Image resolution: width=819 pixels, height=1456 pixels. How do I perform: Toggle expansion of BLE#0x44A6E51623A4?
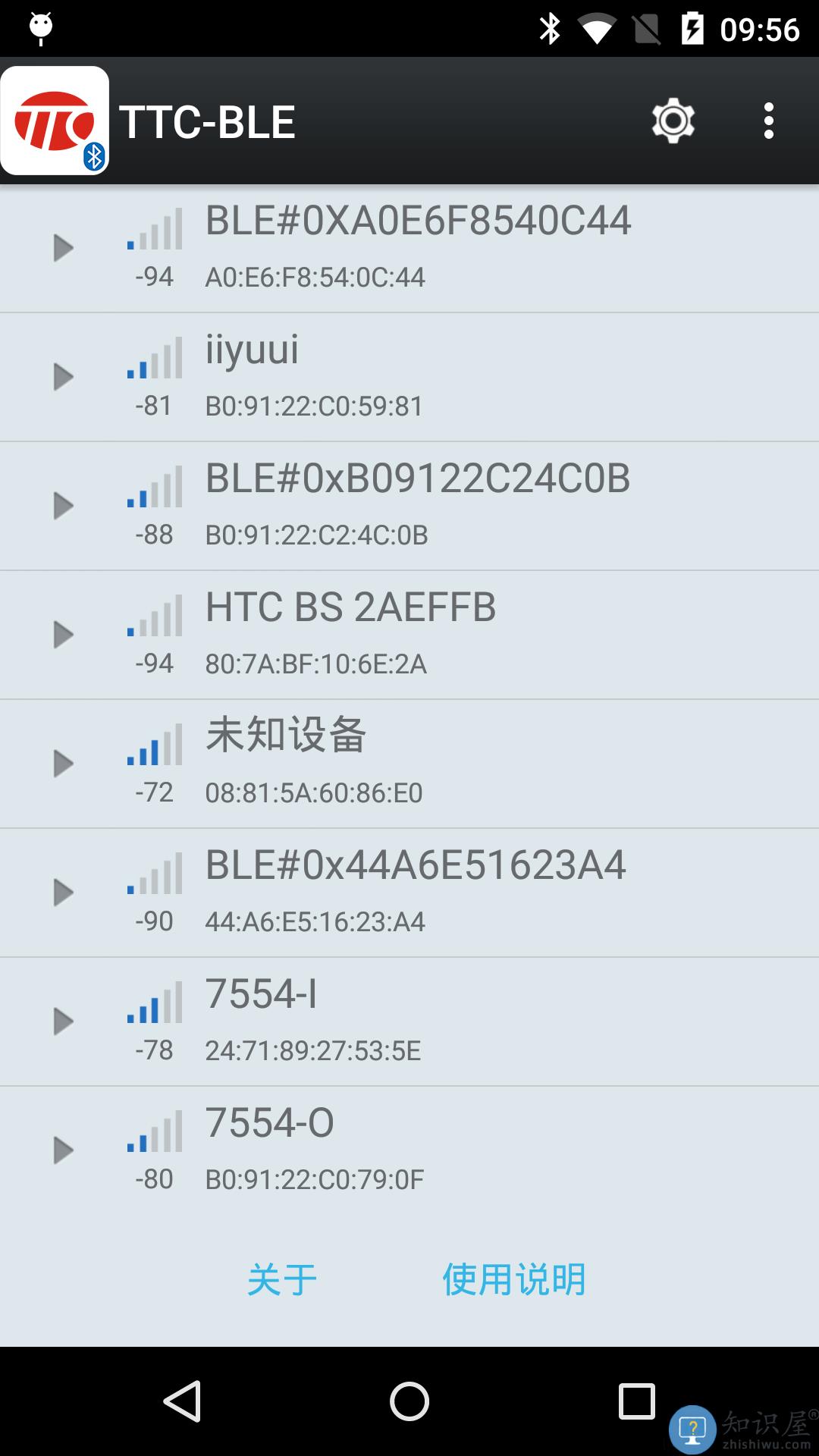click(x=64, y=892)
